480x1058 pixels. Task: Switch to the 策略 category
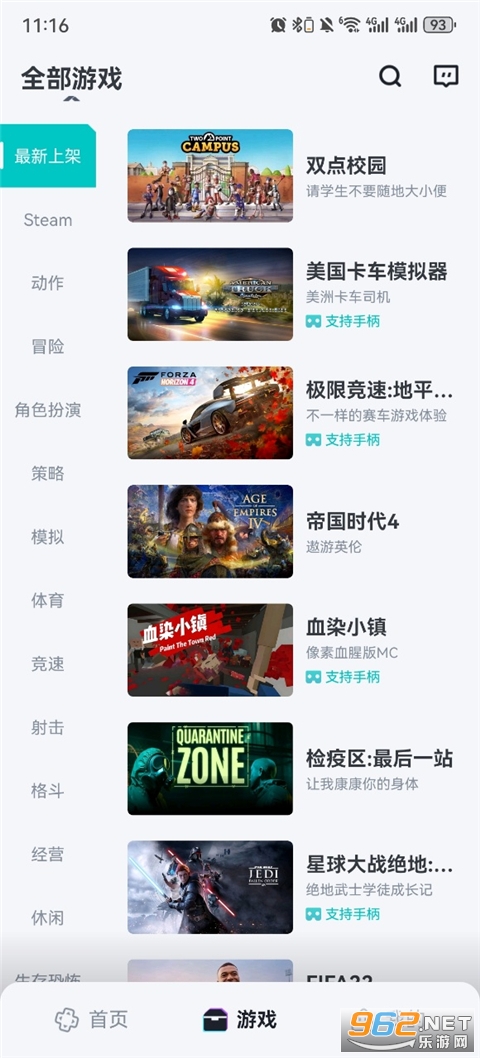tap(48, 473)
